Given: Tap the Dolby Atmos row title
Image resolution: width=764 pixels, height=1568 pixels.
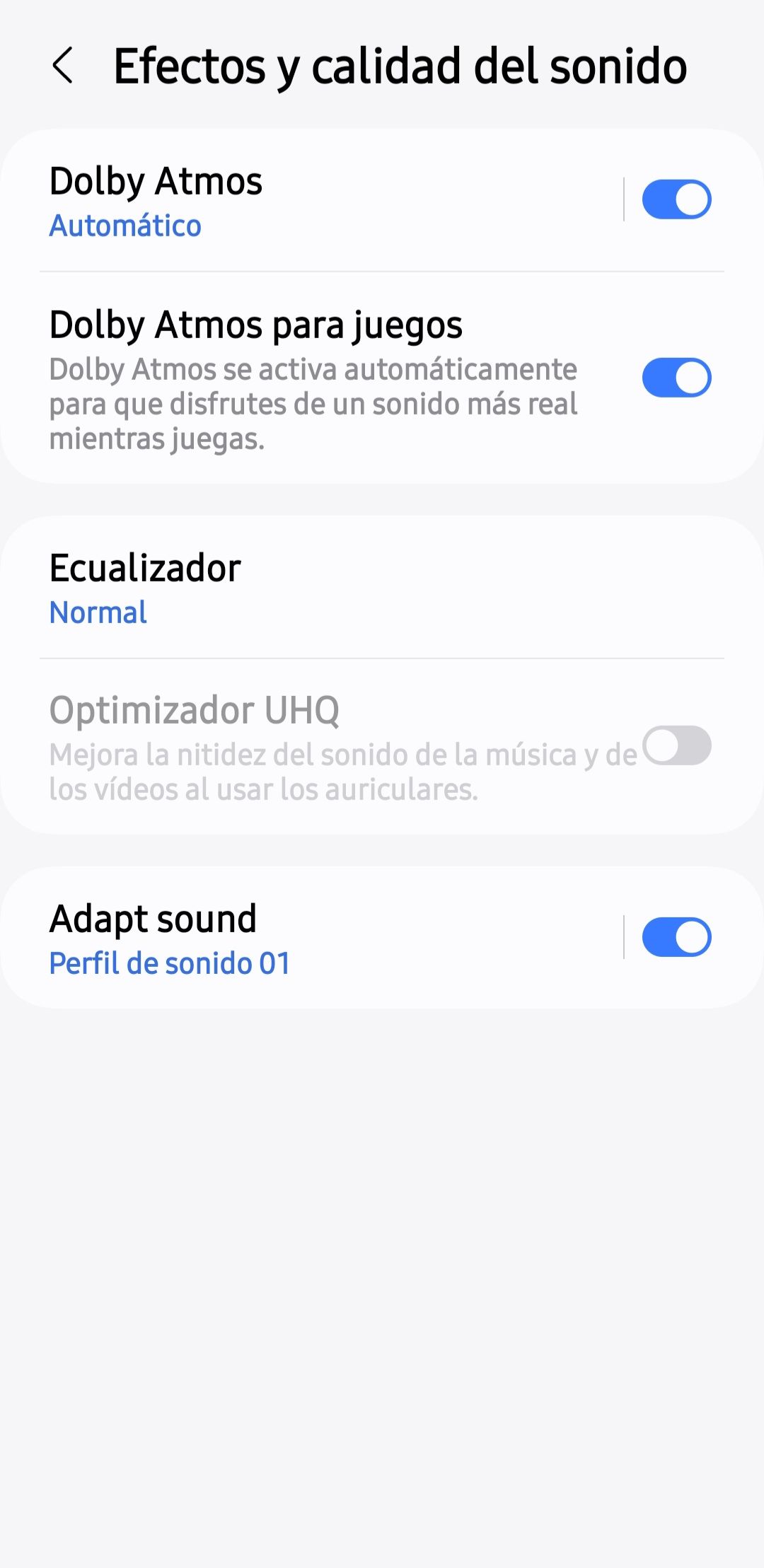Looking at the screenshot, I should point(156,182).
